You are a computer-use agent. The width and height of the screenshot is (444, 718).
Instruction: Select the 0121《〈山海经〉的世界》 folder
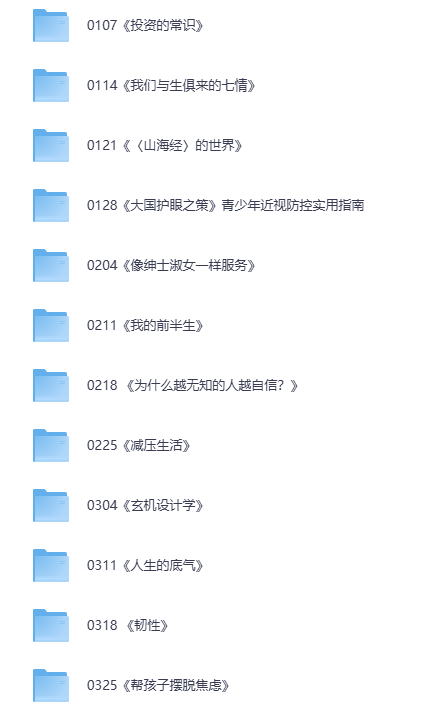point(51,146)
